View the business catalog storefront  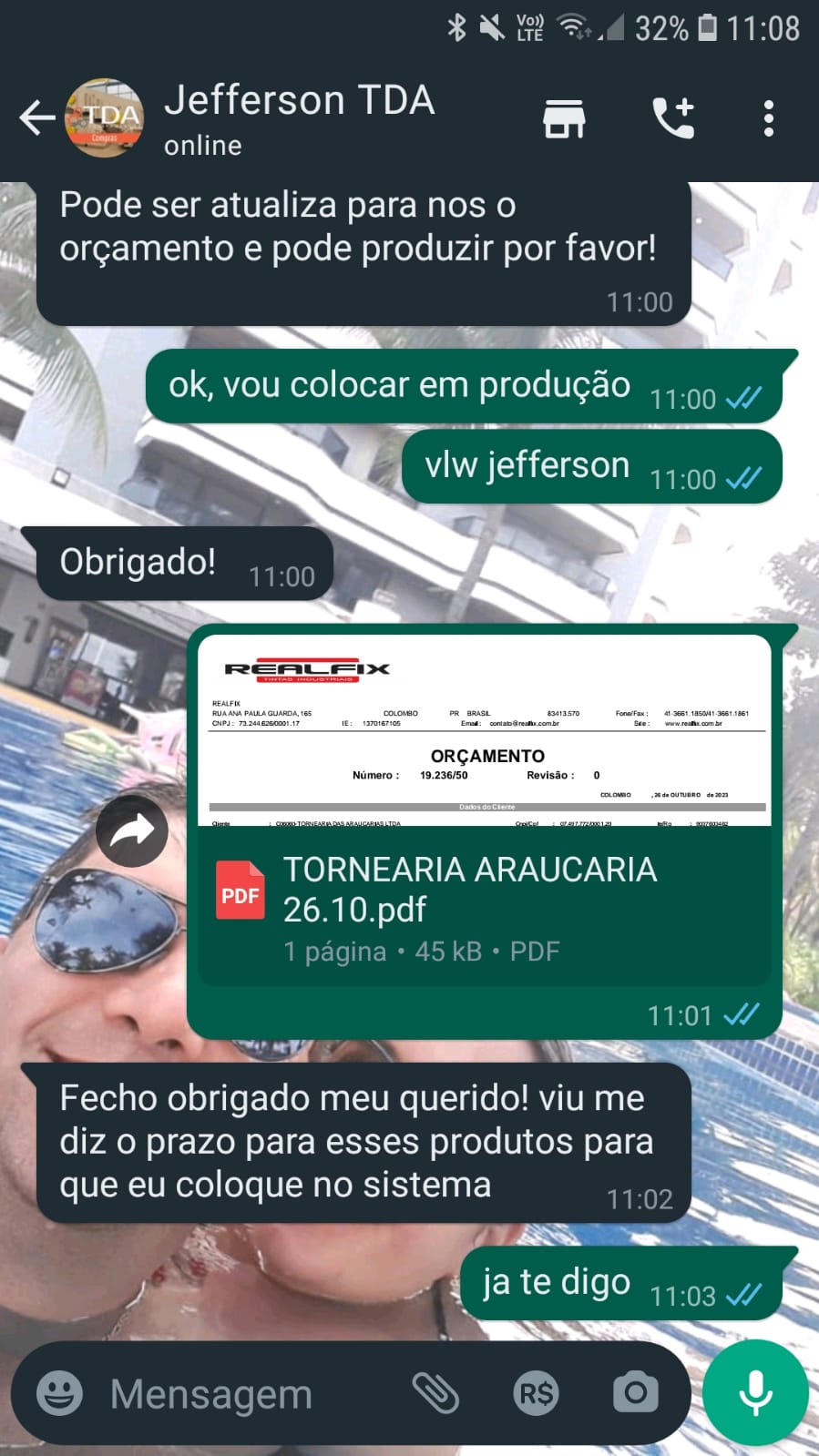click(564, 118)
